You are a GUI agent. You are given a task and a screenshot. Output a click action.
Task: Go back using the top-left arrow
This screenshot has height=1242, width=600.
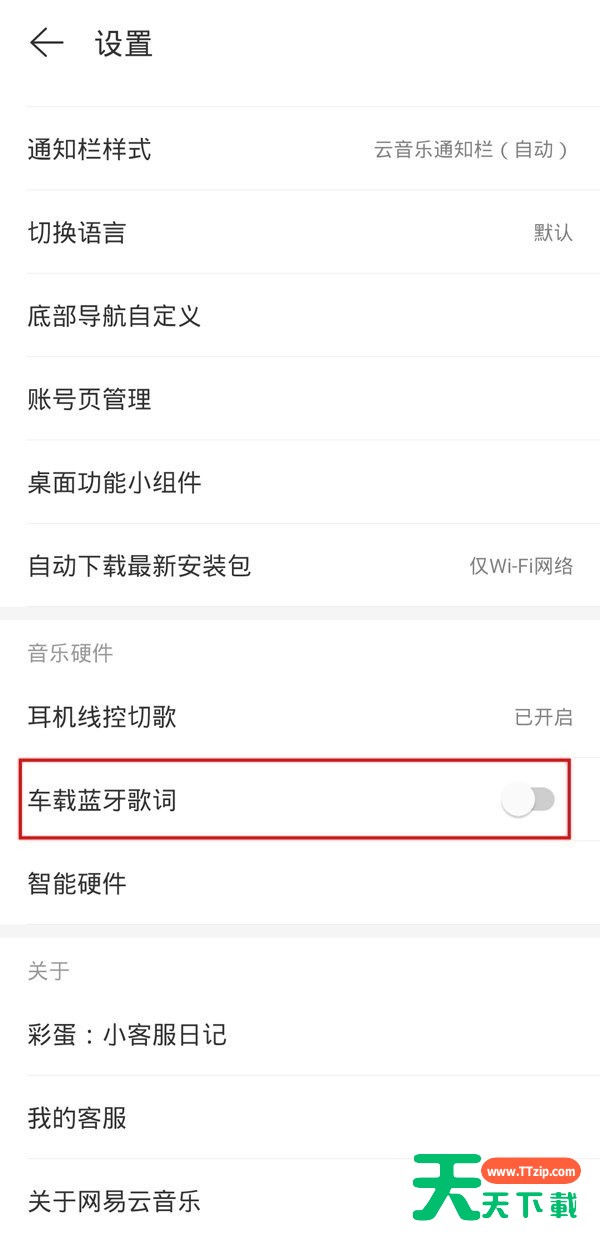(46, 43)
